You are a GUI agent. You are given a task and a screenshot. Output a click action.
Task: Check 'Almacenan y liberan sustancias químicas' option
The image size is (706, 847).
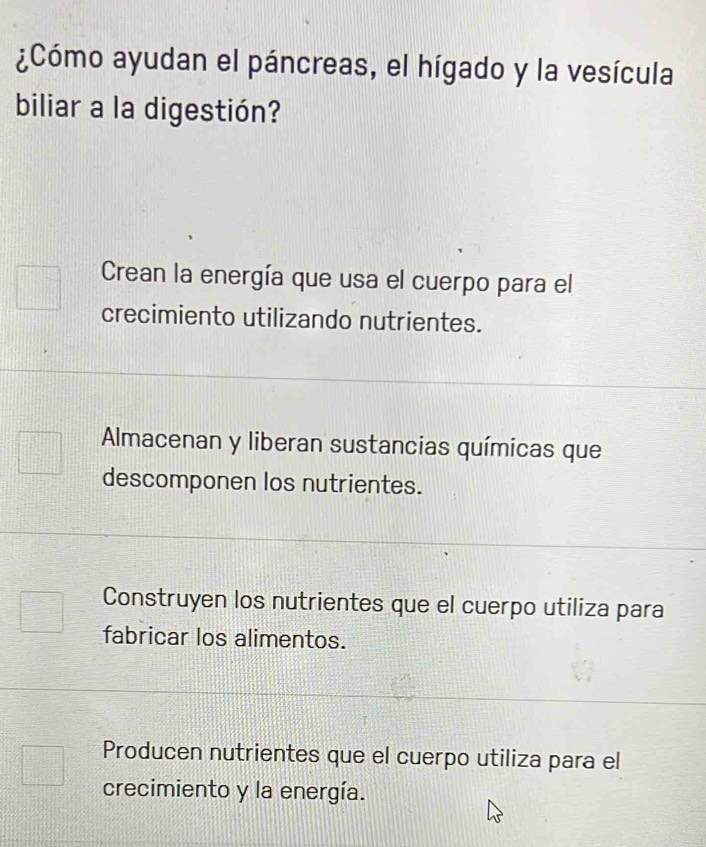(x=49, y=451)
